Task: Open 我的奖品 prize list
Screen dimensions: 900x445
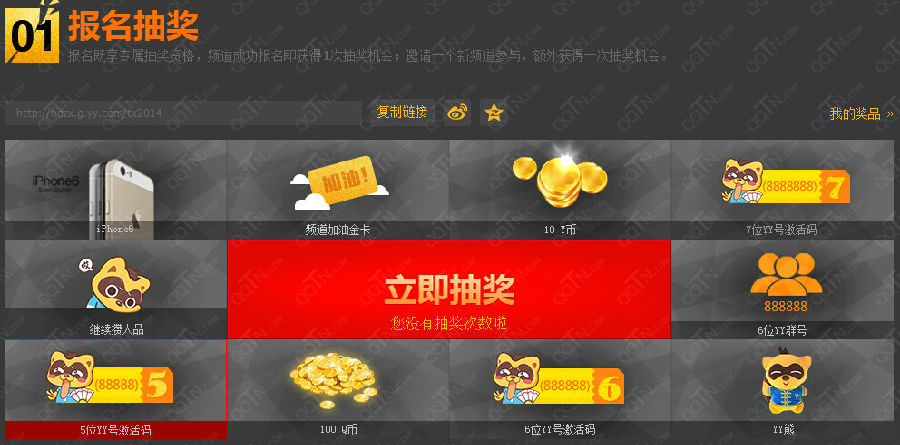Action: pos(860,113)
